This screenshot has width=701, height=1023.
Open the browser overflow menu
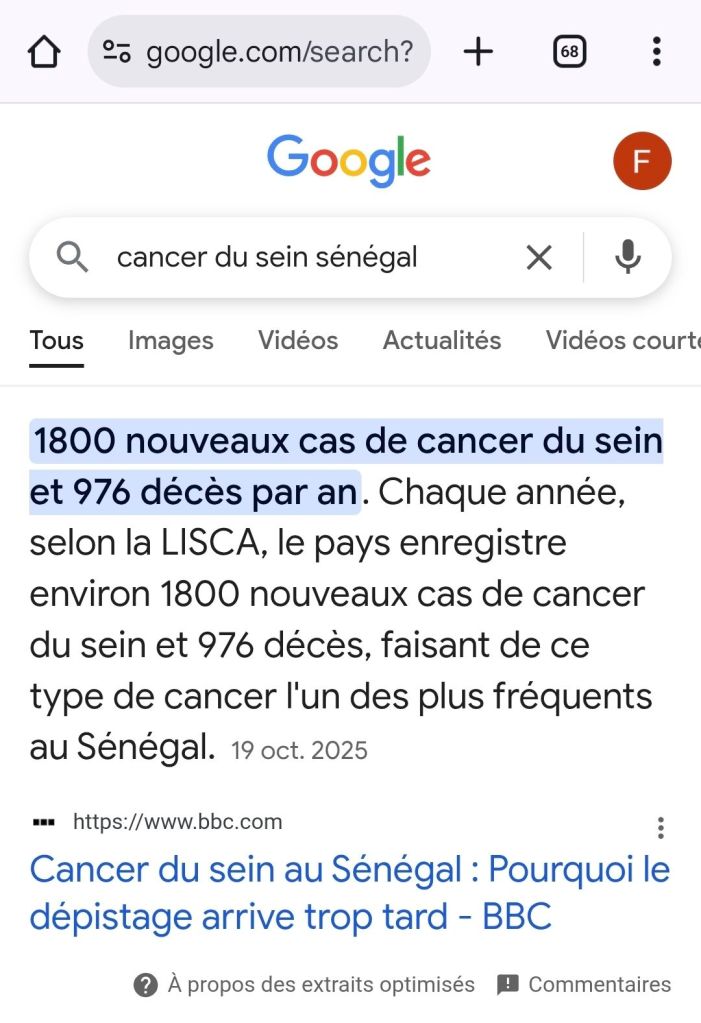(656, 52)
